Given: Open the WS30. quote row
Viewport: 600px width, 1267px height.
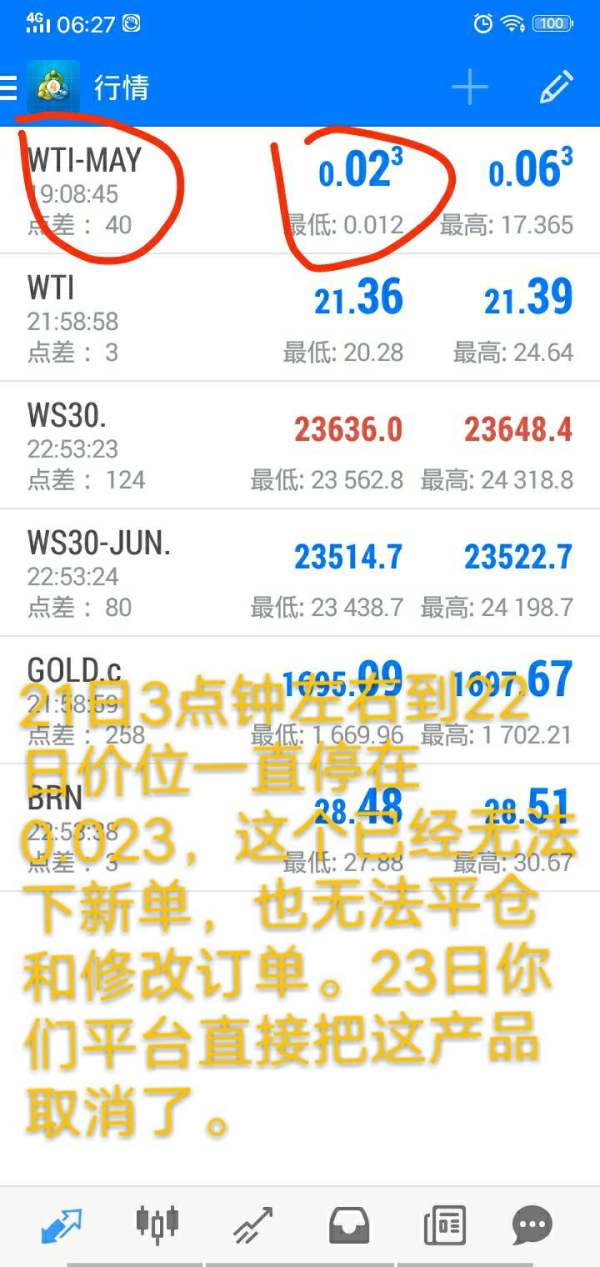Looking at the screenshot, I should 300,445.
